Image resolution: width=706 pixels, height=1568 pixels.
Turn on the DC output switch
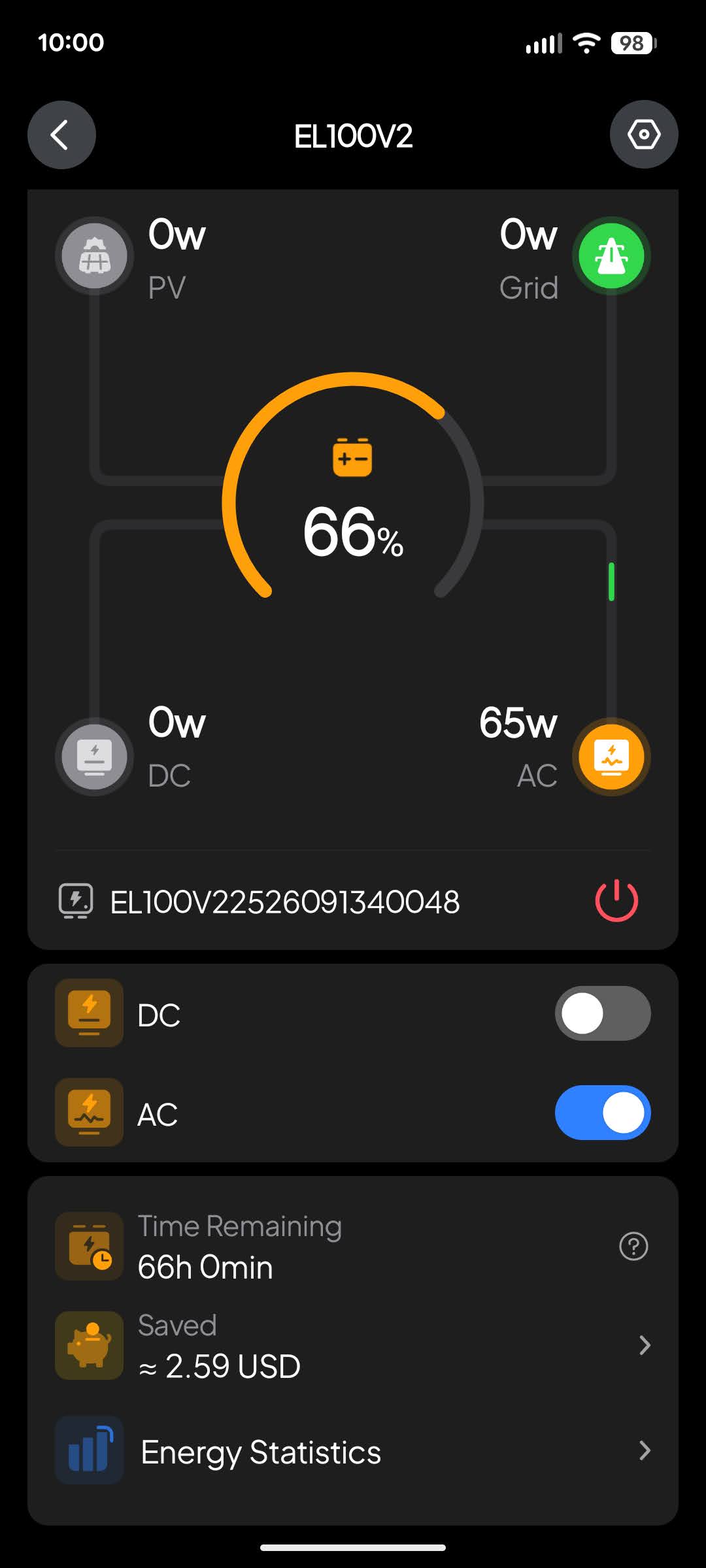click(602, 1013)
